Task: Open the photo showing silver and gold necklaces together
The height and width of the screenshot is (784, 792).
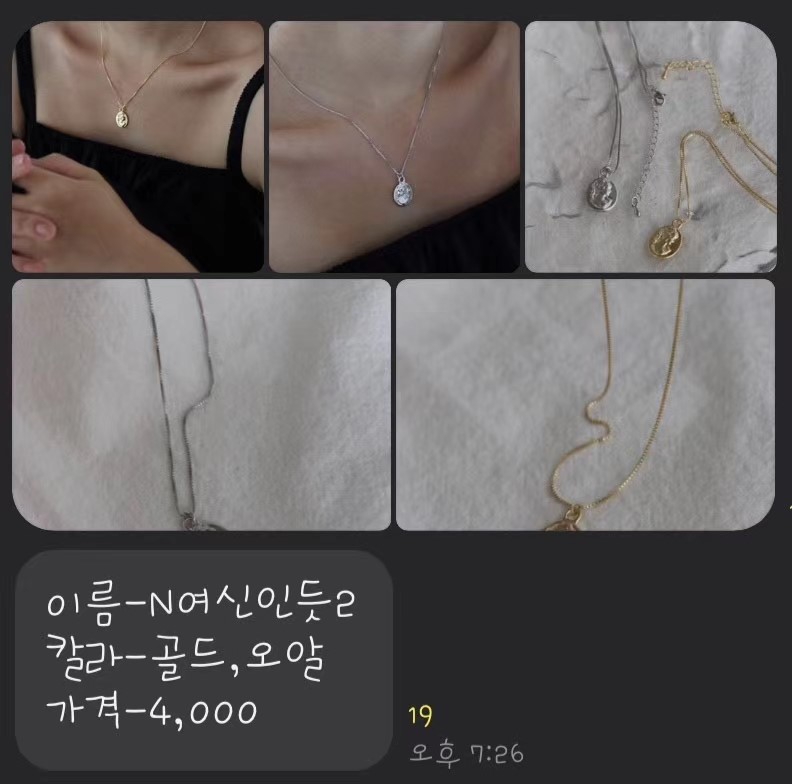Action: [x=650, y=146]
